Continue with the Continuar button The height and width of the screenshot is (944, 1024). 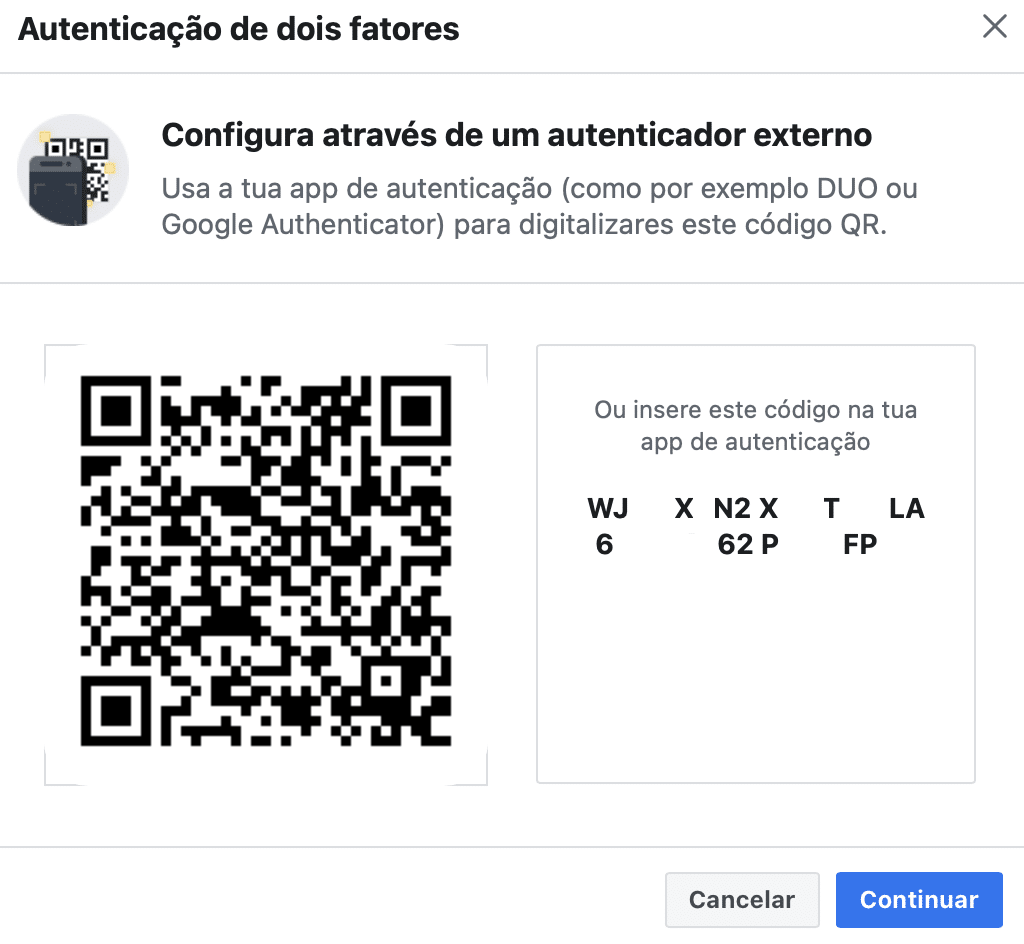[918, 899]
